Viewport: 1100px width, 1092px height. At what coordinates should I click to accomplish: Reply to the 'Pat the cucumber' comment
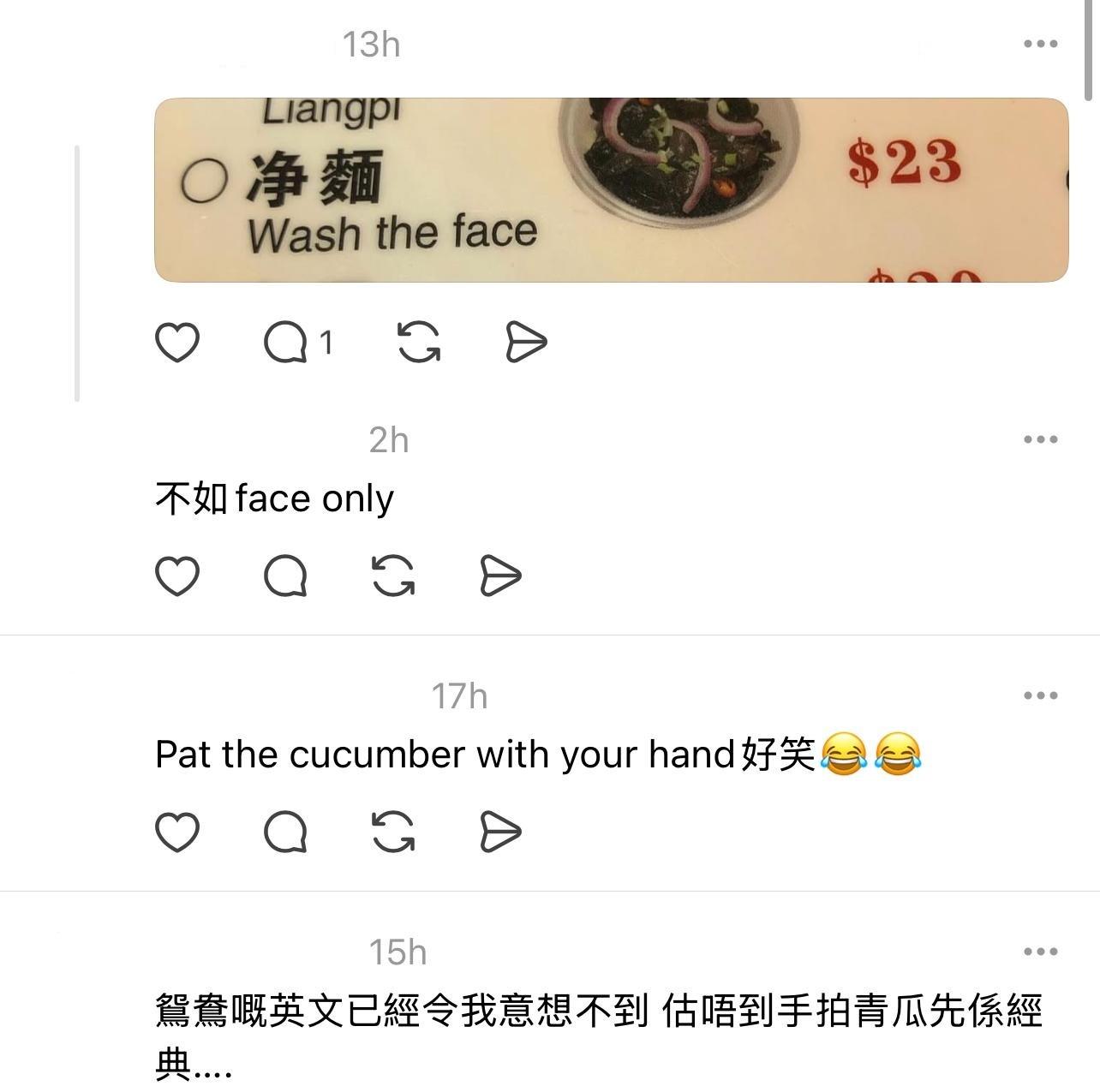[x=285, y=831]
